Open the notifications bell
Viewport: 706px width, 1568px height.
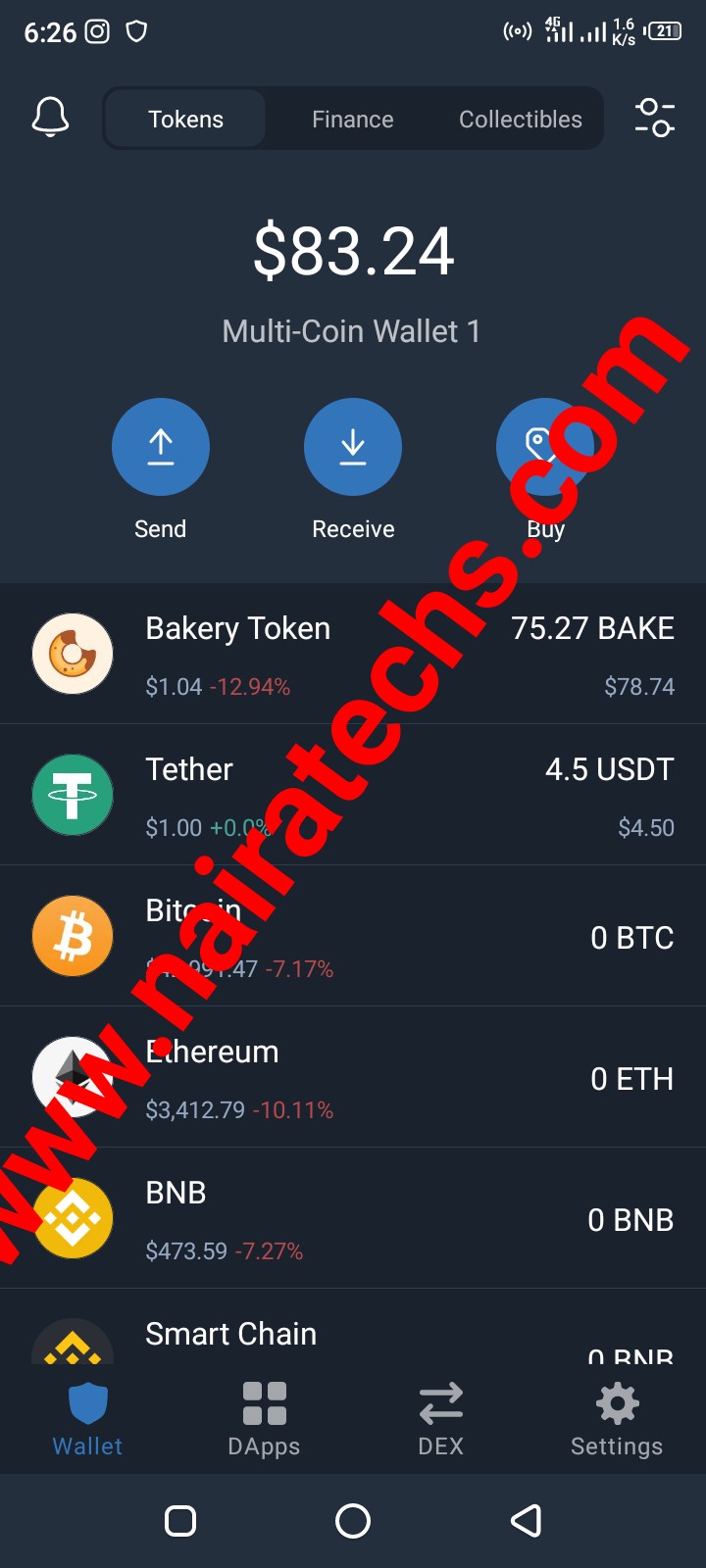[x=51, y=118]
